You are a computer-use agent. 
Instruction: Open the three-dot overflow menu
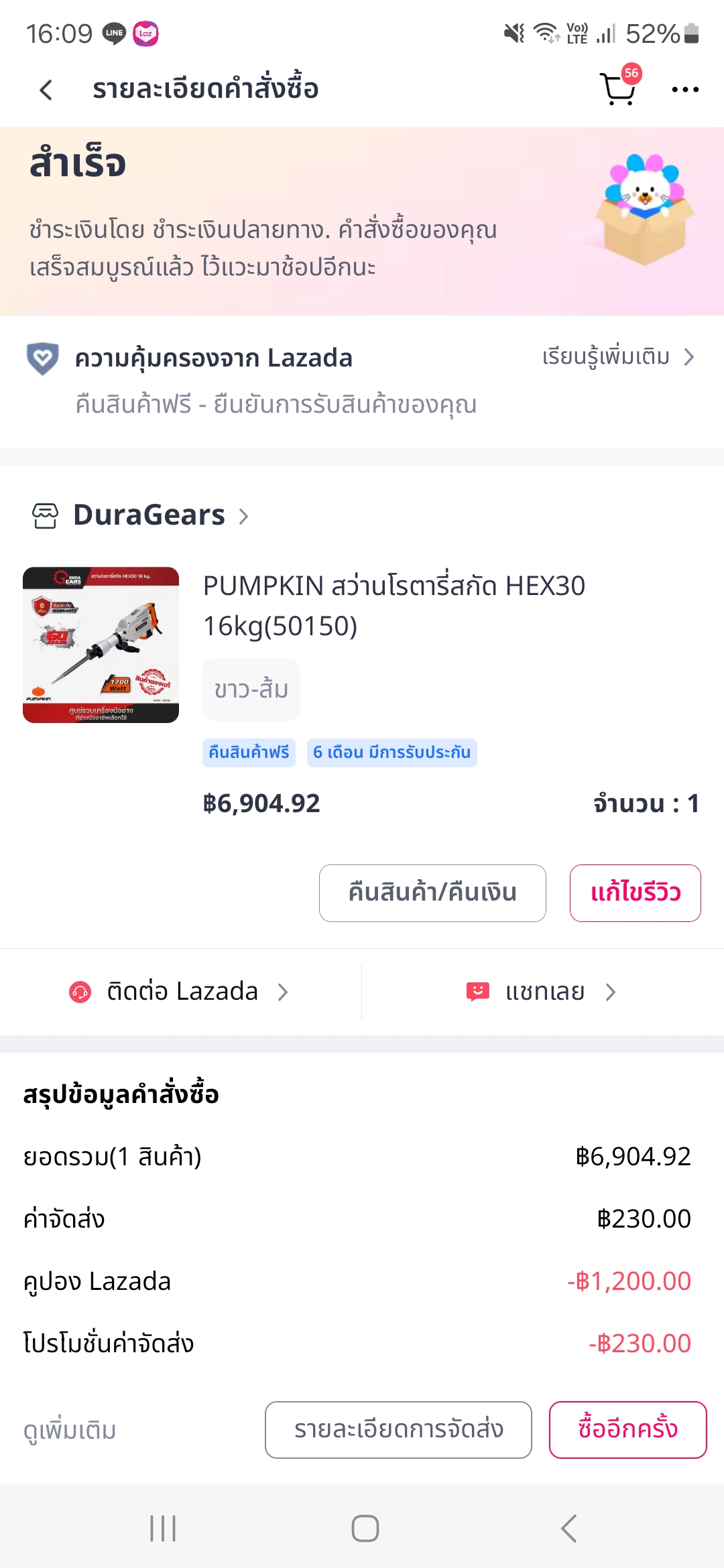point(685,89)
